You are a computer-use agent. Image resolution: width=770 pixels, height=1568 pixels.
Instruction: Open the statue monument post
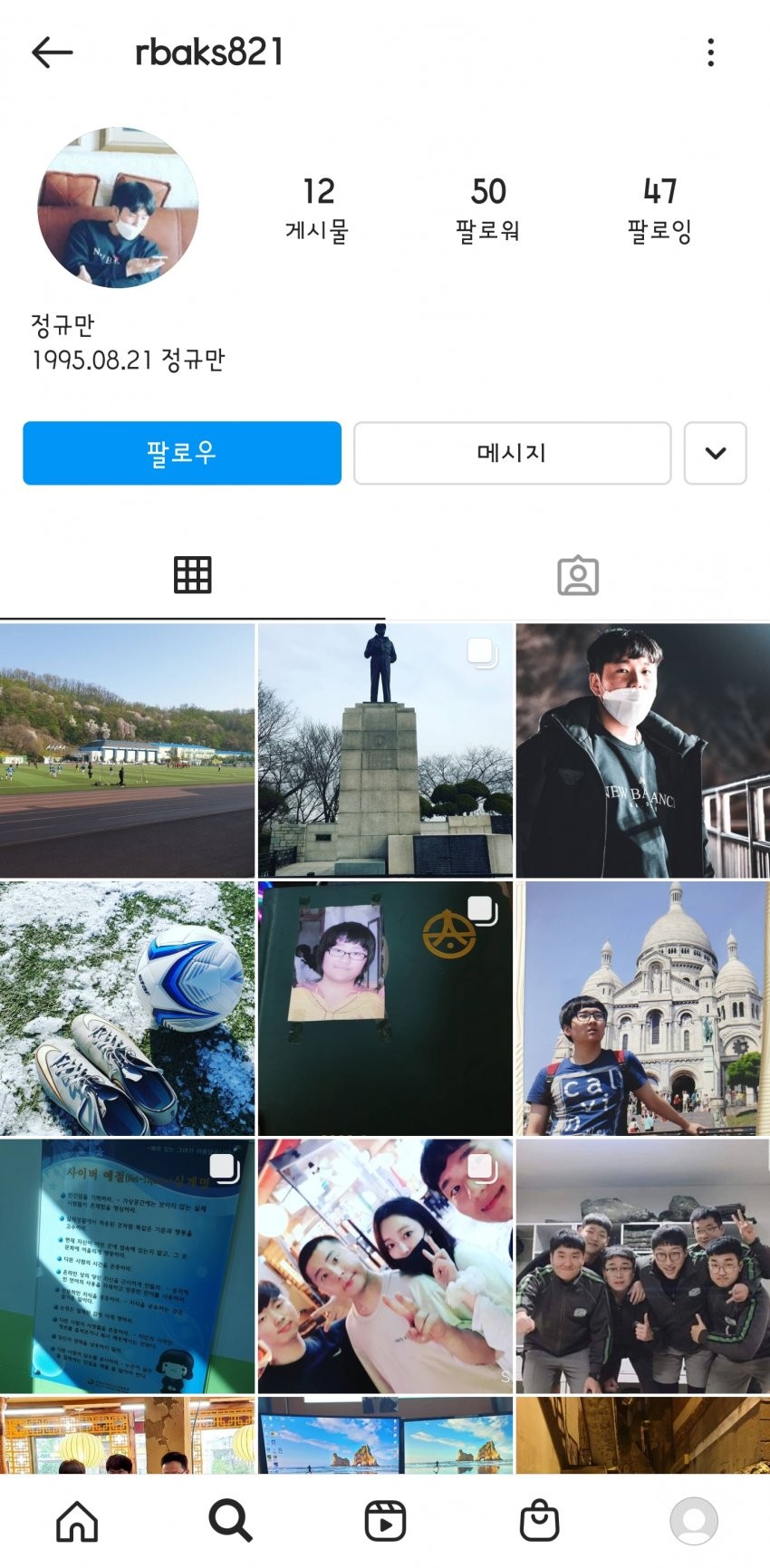(x=385, y=750)
